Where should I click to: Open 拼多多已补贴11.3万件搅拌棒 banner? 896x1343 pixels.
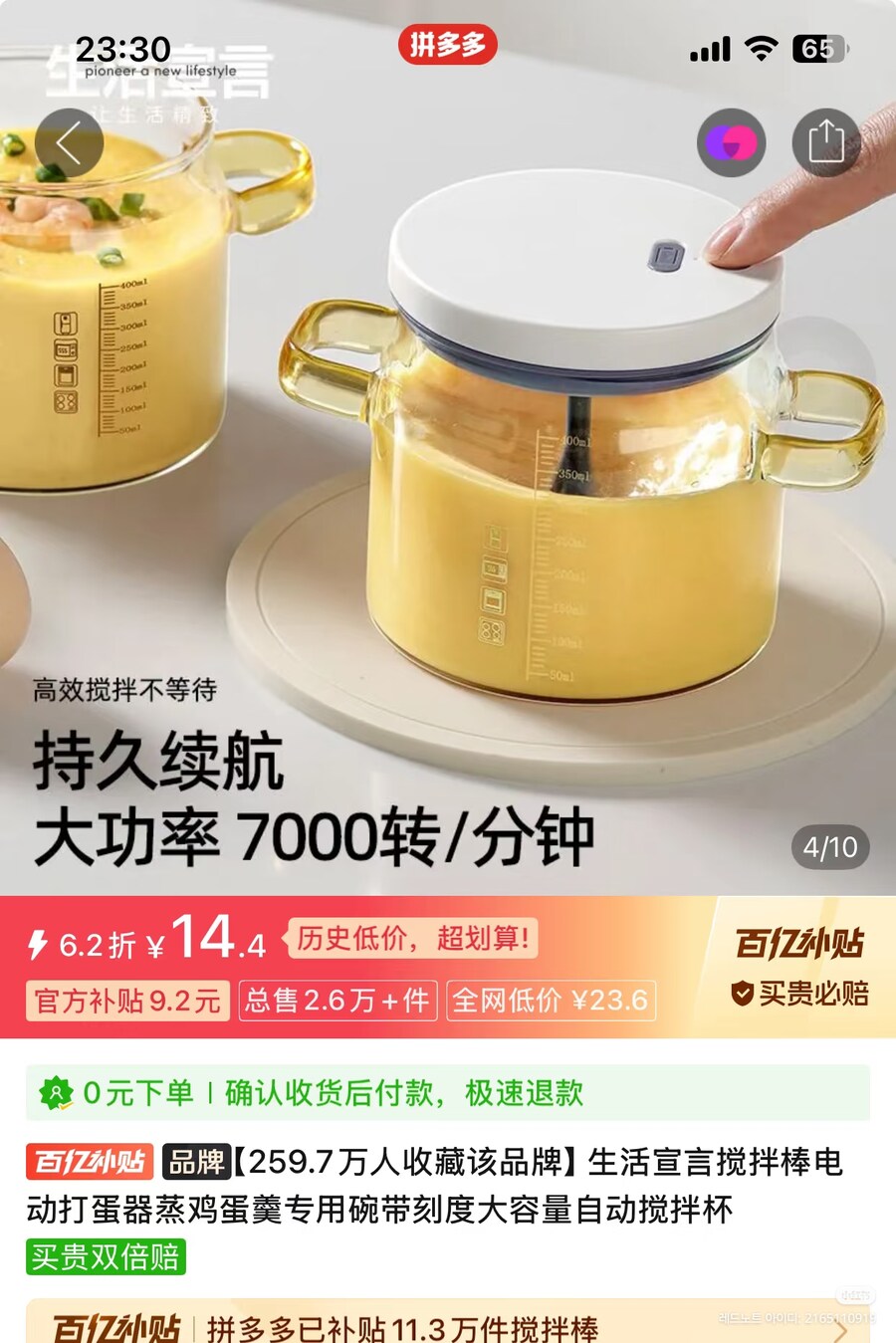click(x=448, y=1326)
